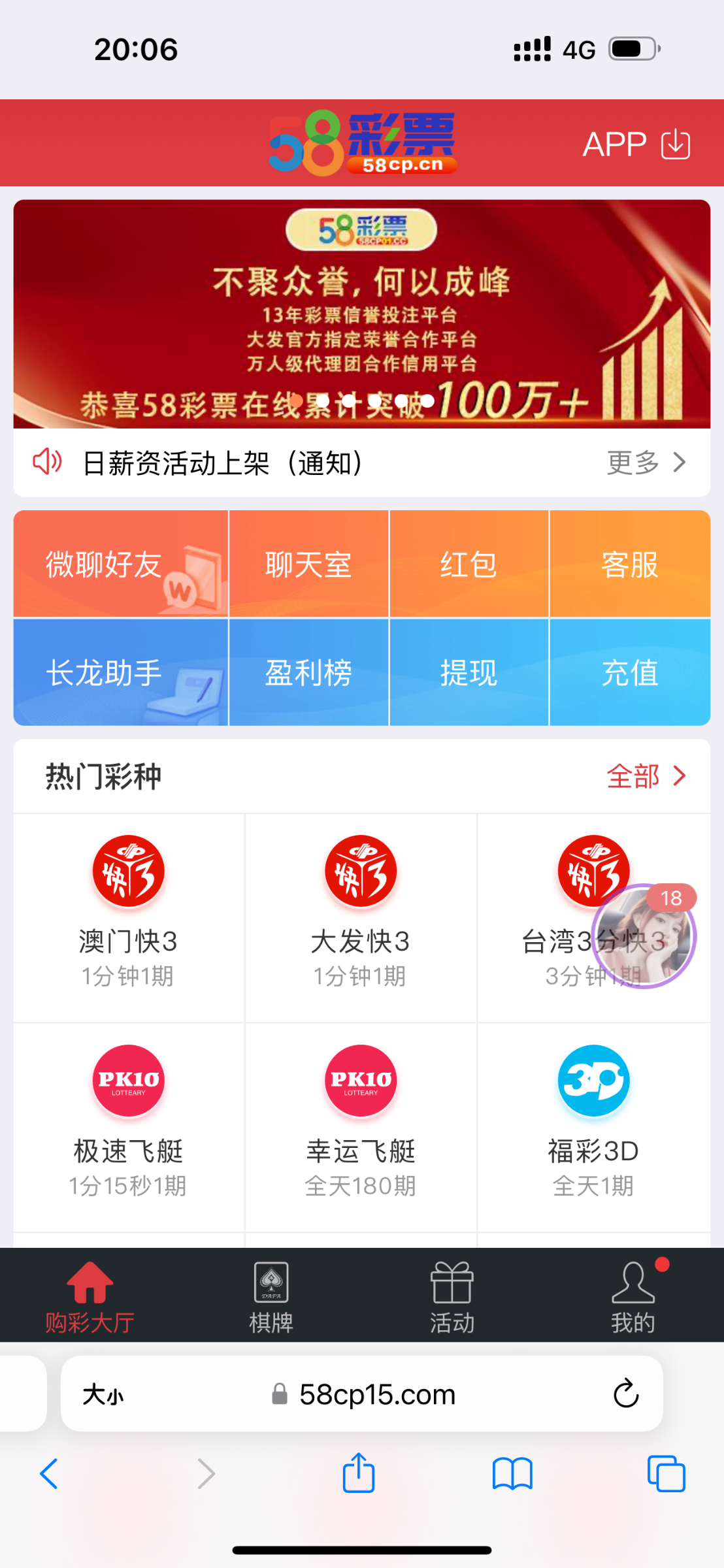Open the 红包 red packet section
Image resolution: width=724 pixels, height=1568 pixels.
[469, 564]
